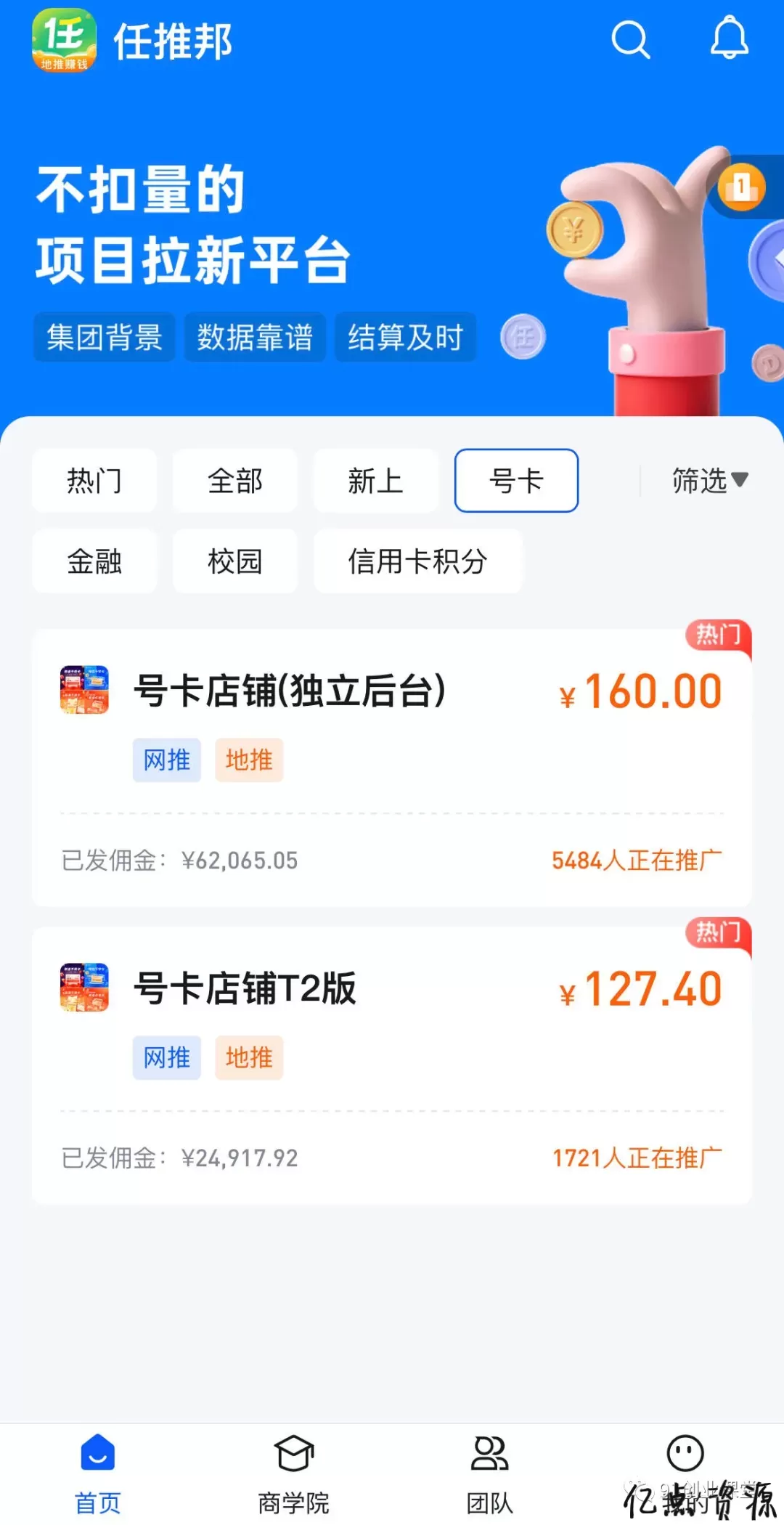
Task: Filter by the 金融 category
Action: [x=94, y=561]
